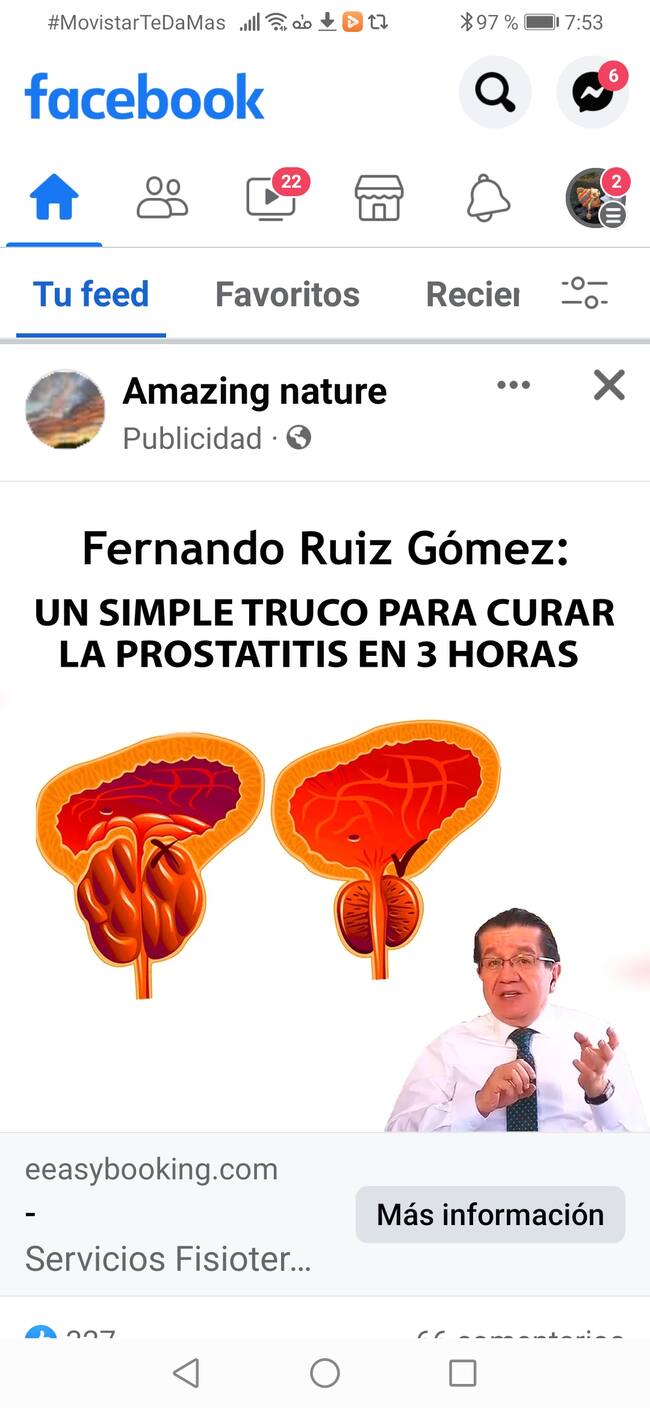The height and width of the screenshot is (1408, 650).
Task: Select the Tu feed tab
Action: (91, 294)
